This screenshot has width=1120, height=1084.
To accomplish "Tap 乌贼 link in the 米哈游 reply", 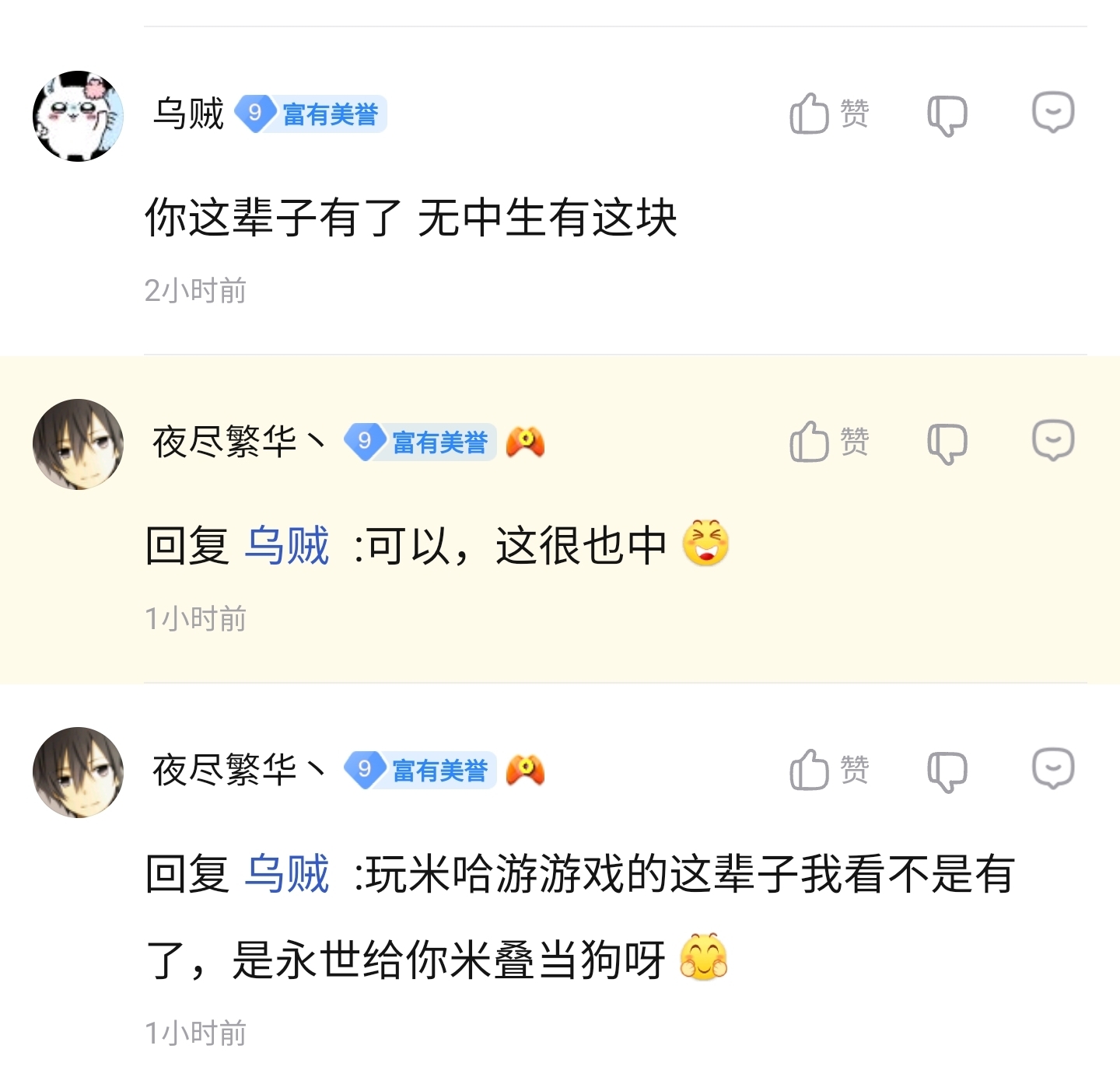I will [x=287, y=873].
